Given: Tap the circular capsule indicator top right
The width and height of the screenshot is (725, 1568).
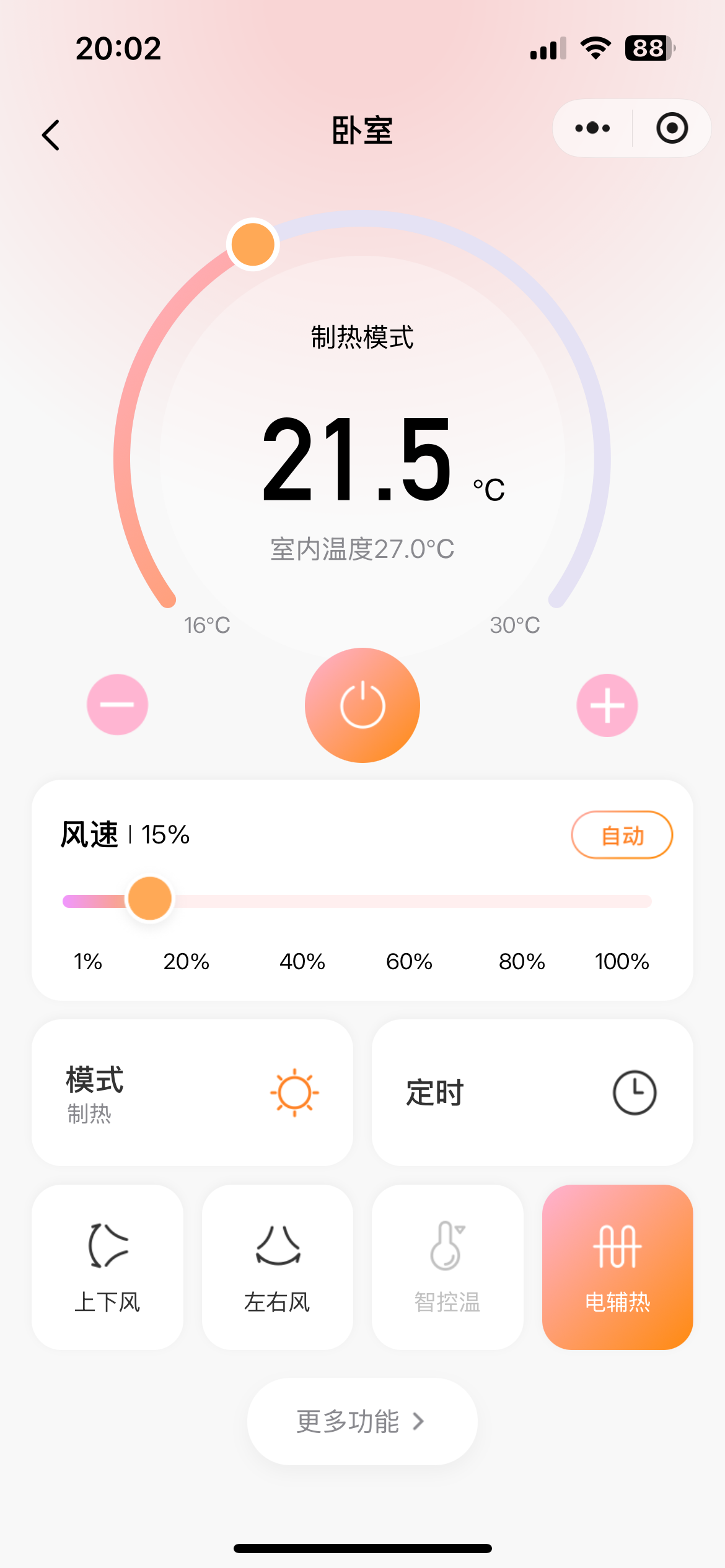Looking at the screenshot, I should (672, 128).
